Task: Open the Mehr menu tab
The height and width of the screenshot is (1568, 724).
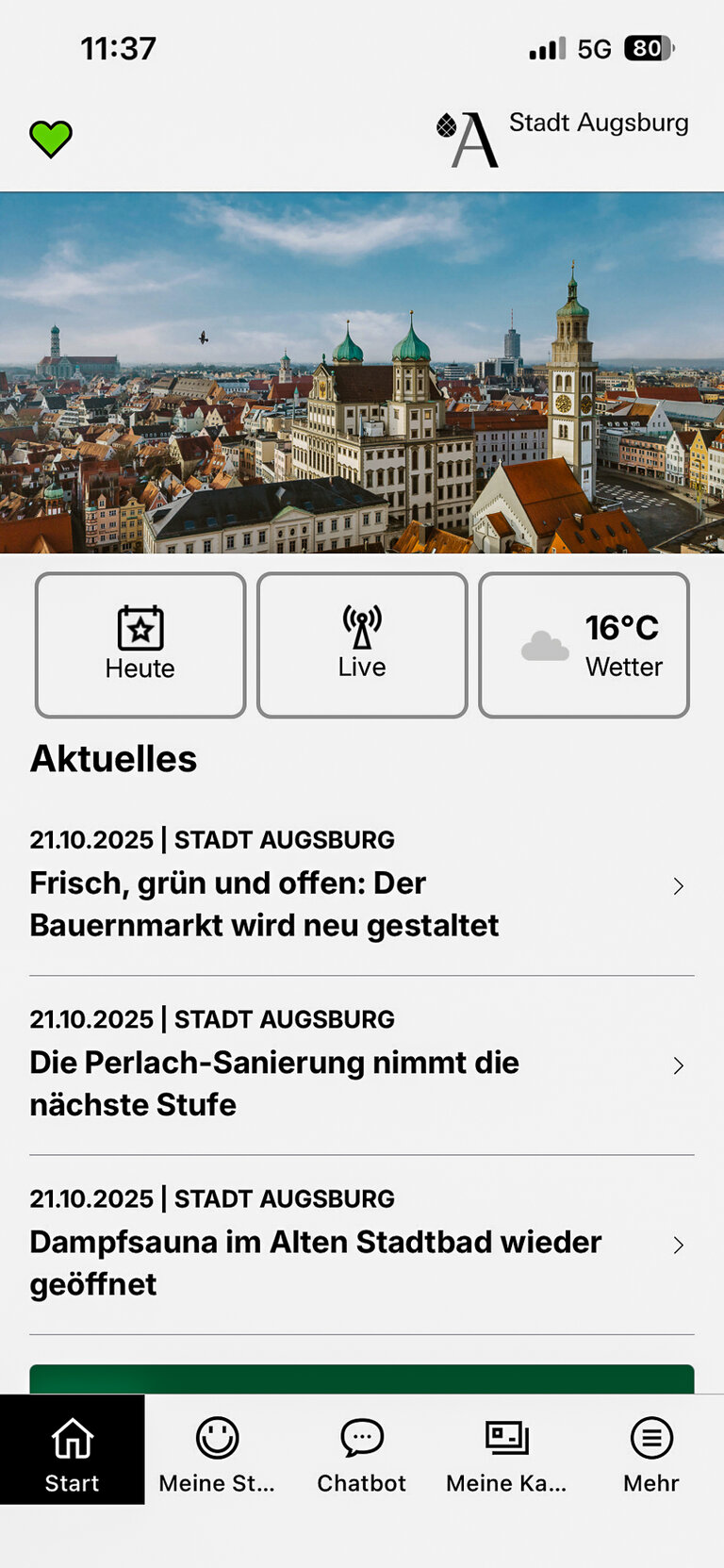Action: pos(650,1450)
